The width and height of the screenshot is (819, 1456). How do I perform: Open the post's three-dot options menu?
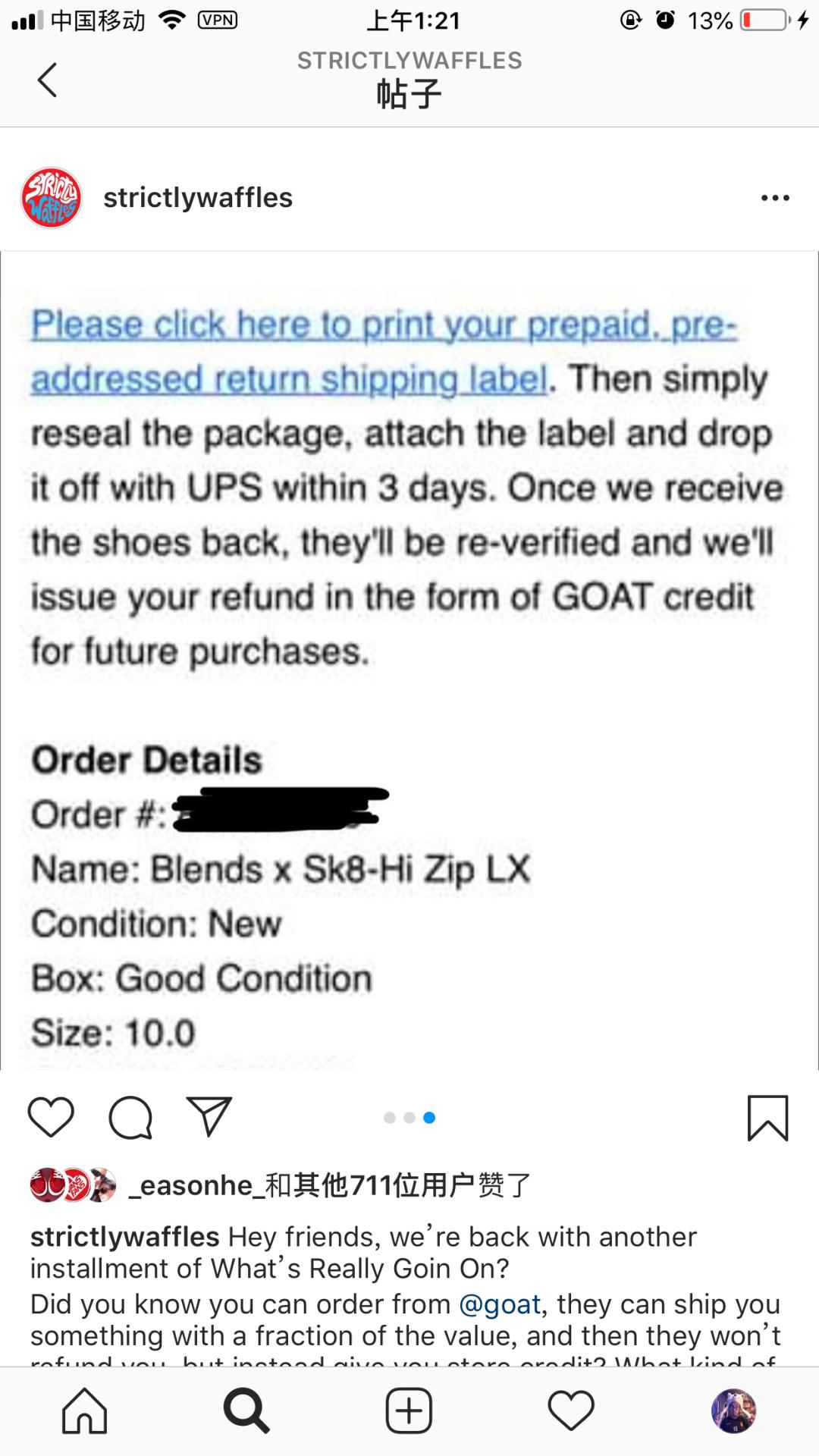coord(774,198)
